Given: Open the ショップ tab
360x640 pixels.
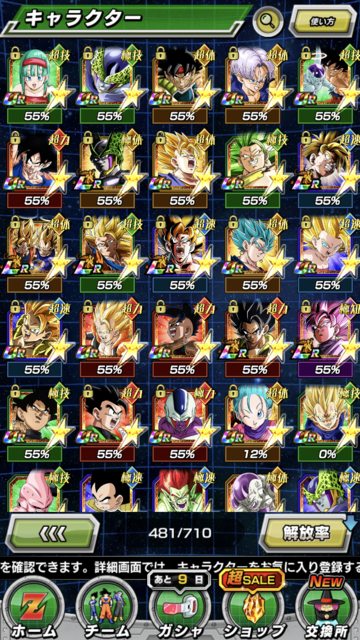Looking at the screenshot, I should (252, 608).
